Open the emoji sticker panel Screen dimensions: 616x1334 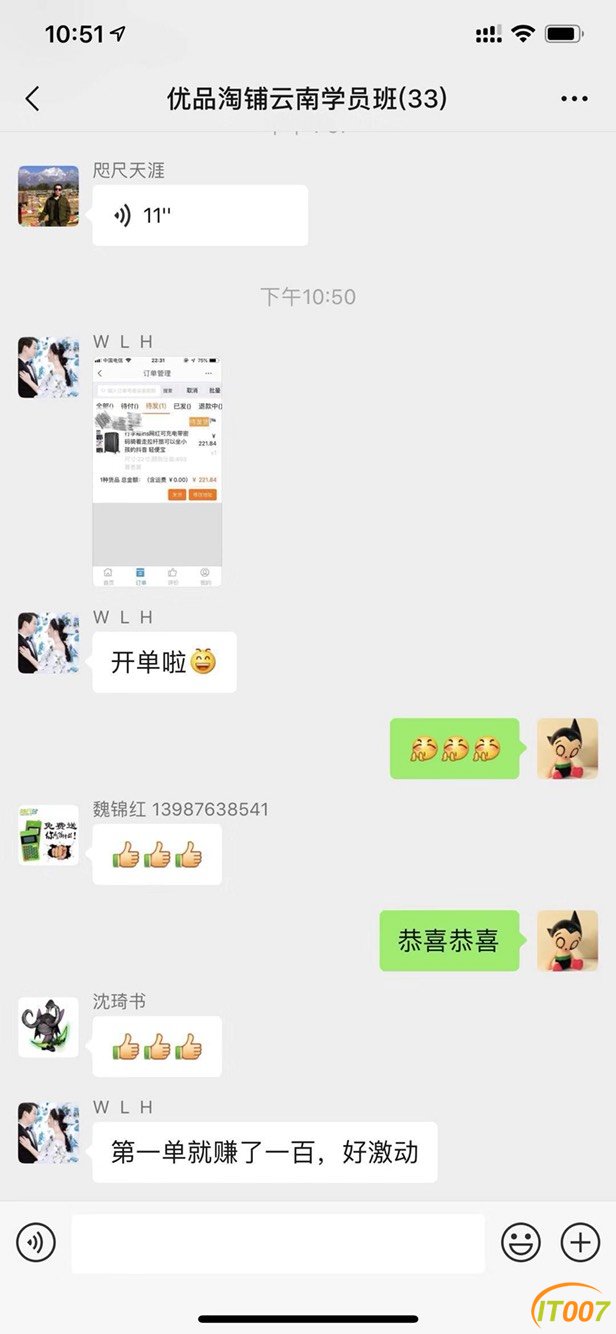[x=520, y=1243]
